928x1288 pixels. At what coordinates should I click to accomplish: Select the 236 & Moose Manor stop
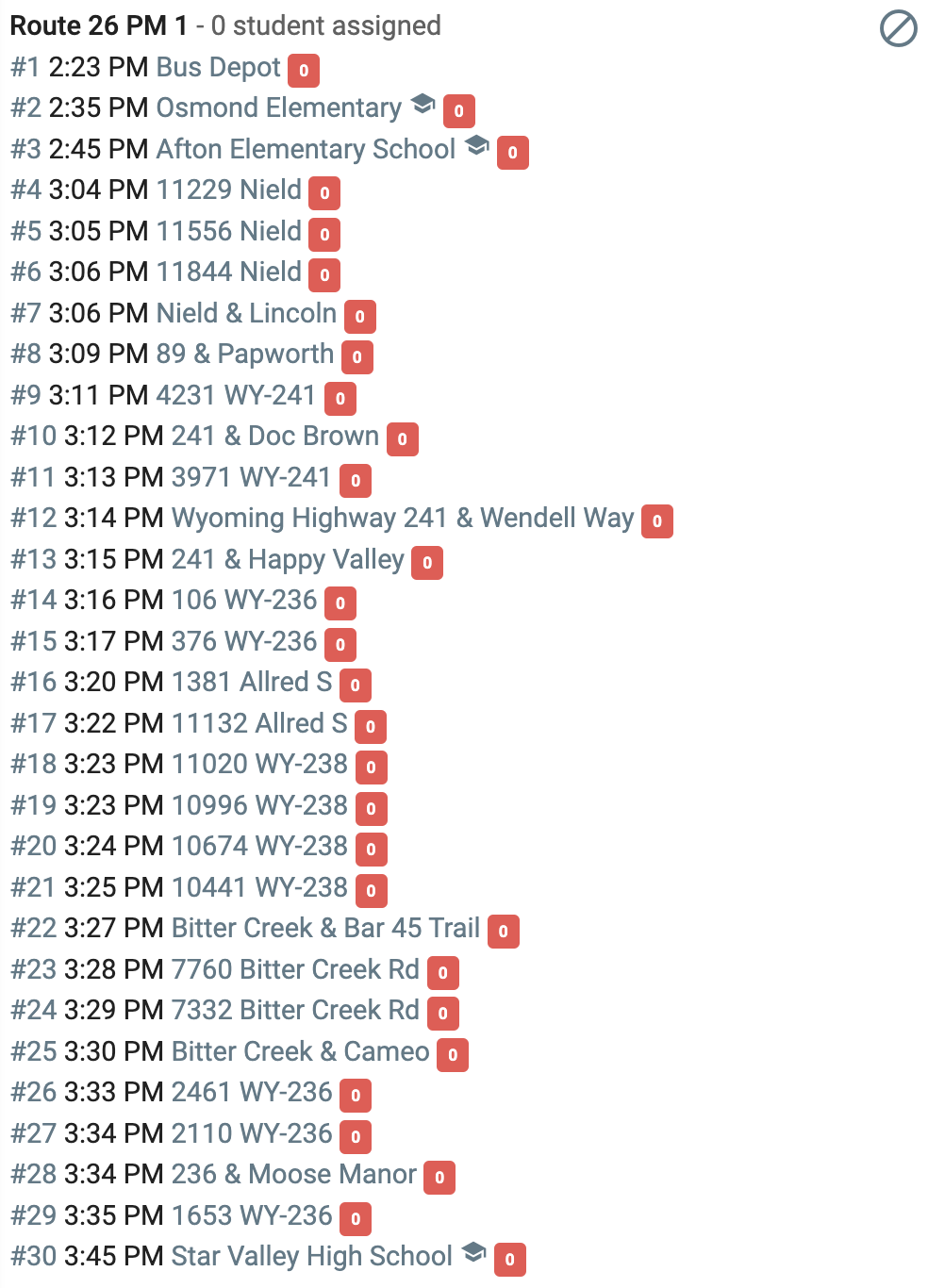(293, 1175)
